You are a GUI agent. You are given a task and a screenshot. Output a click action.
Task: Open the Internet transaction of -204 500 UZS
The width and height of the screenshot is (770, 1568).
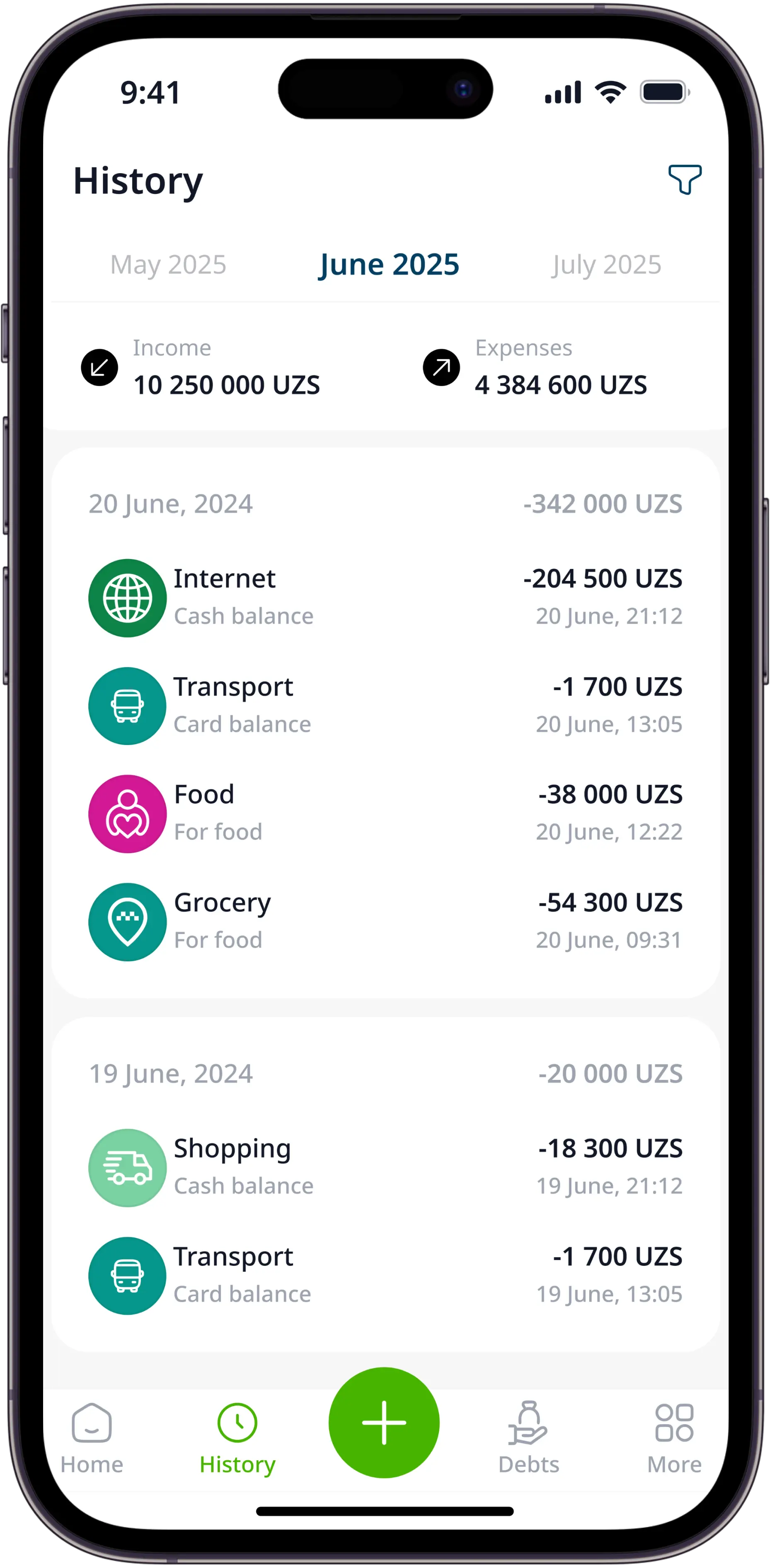click(385, 597)
